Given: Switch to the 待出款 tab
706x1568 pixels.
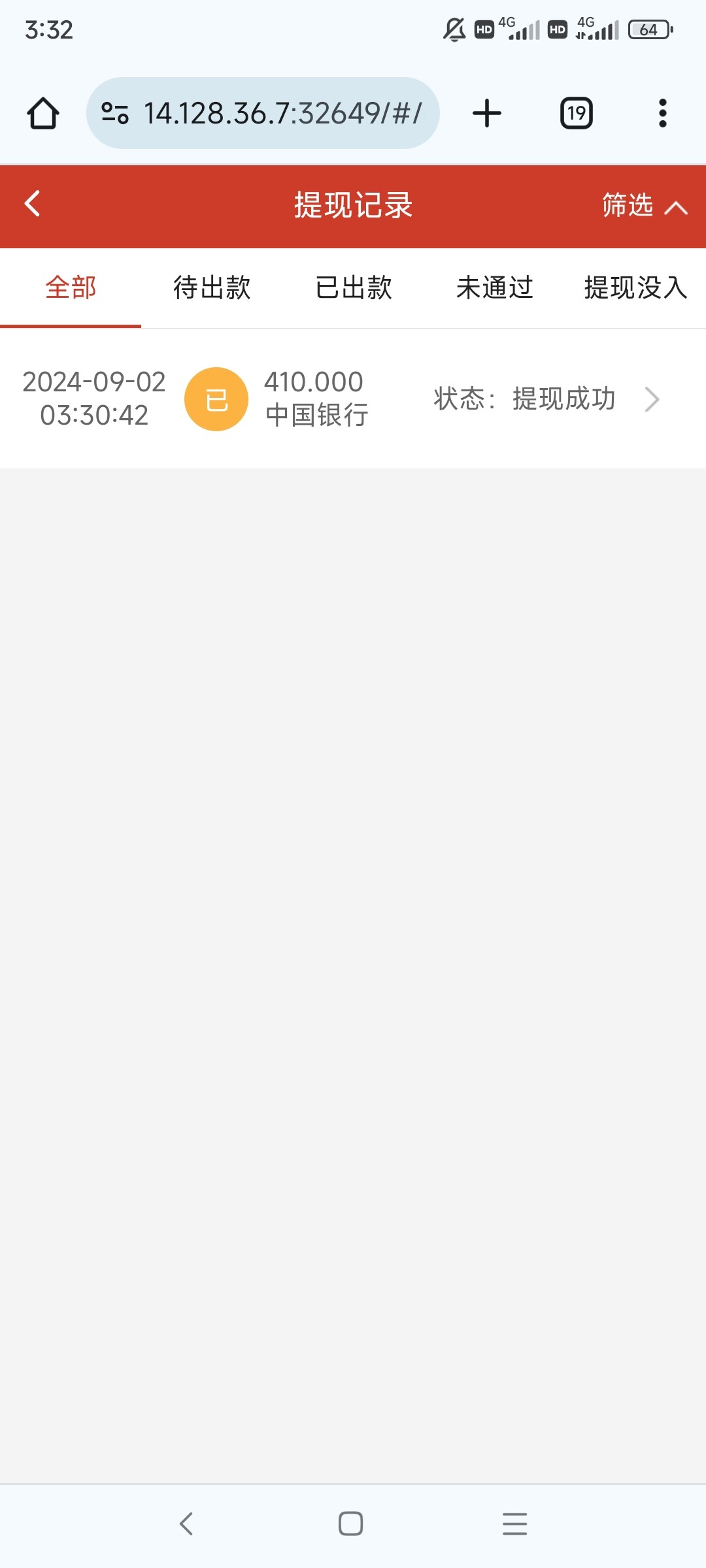Looking at the screenshot, I should point(212,287).
